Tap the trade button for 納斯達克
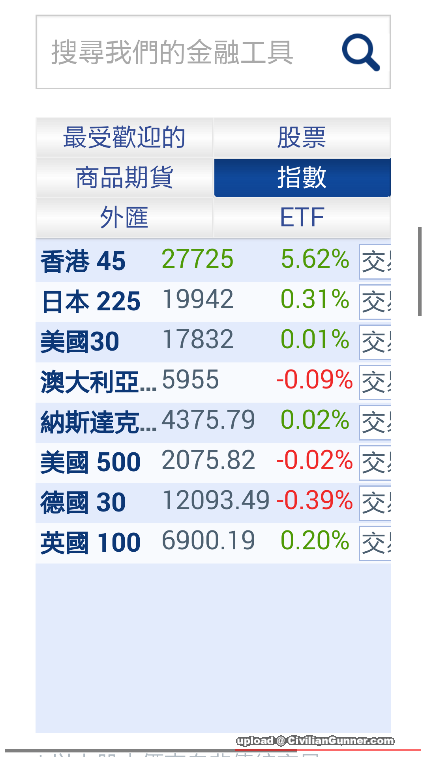The height and width of the screenshot is (757, 426). [375, 422]
